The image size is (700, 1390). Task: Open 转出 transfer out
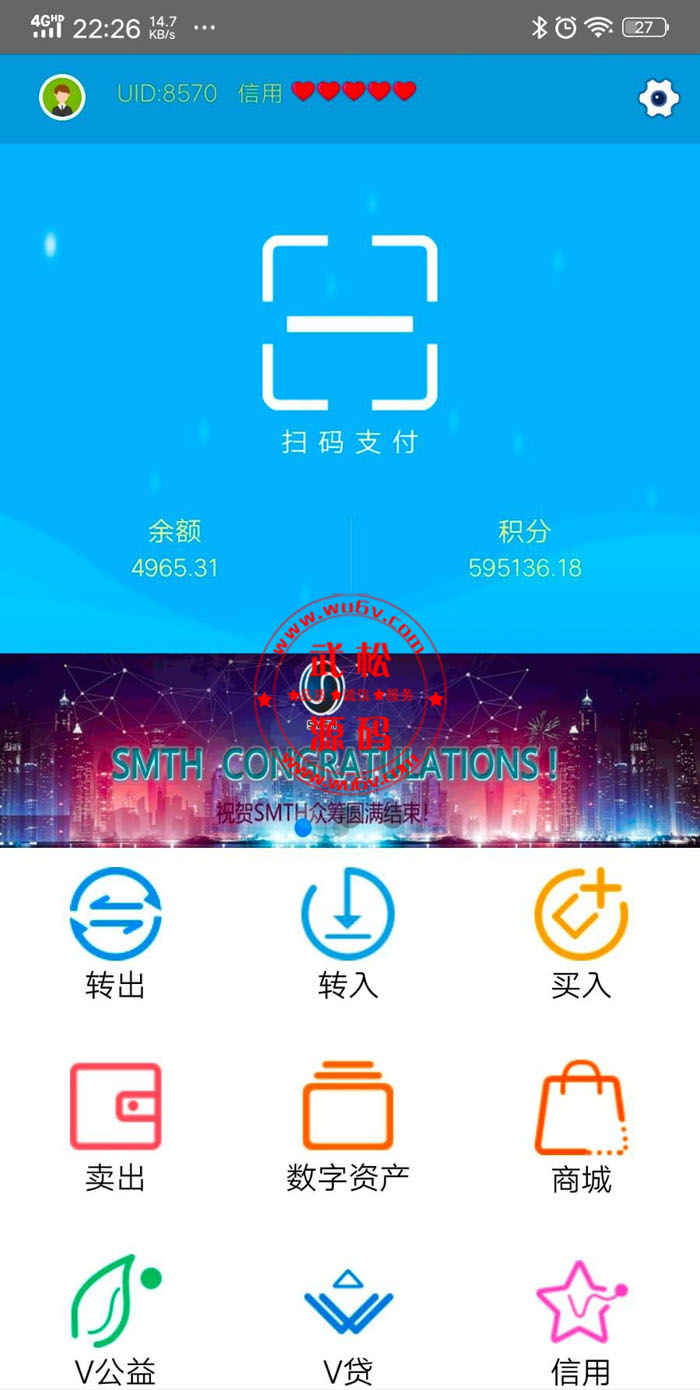click(x=116, y=933)
